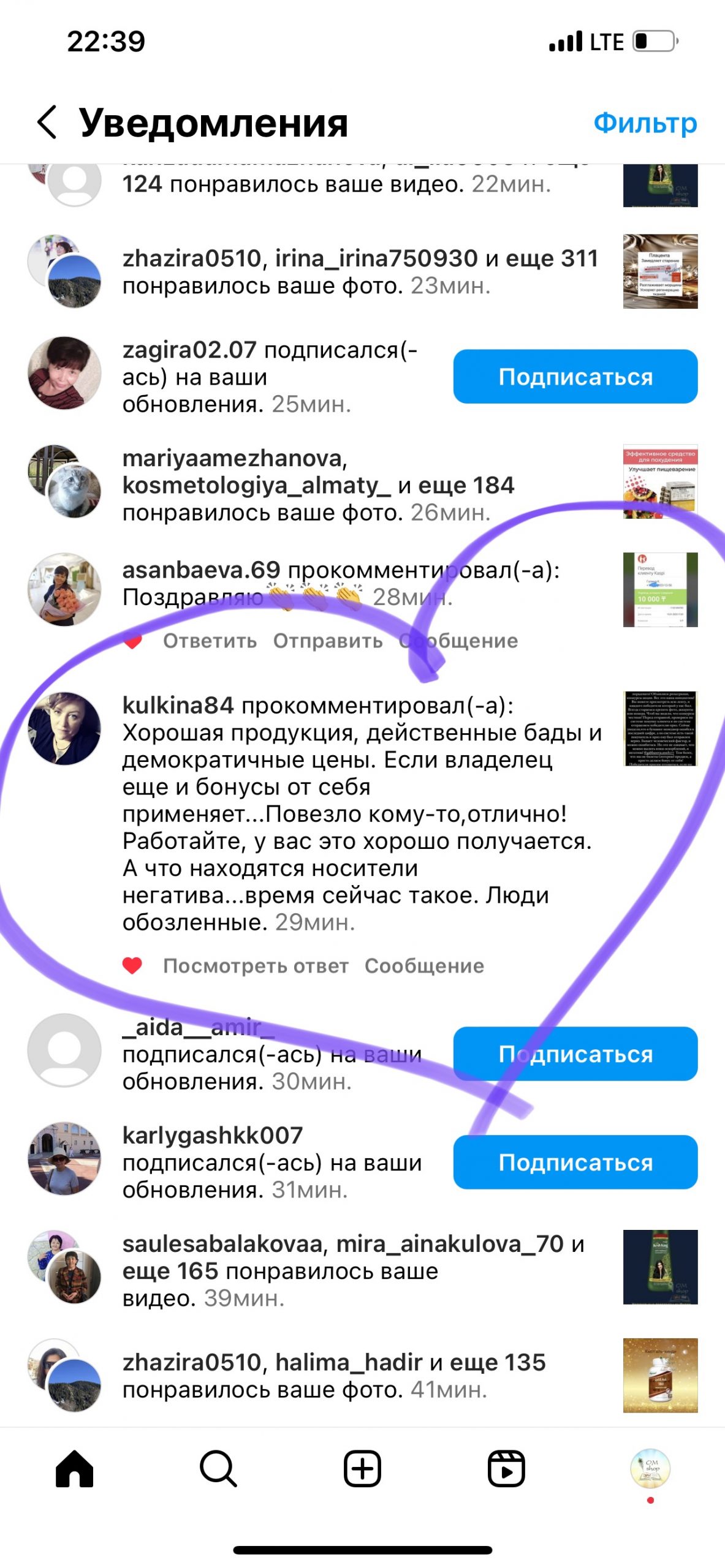Open the post thumbnail beside kulkina84's comment
Viewport: 725px width, 1568px height.
pyautogui.click(x=660, y=728)
